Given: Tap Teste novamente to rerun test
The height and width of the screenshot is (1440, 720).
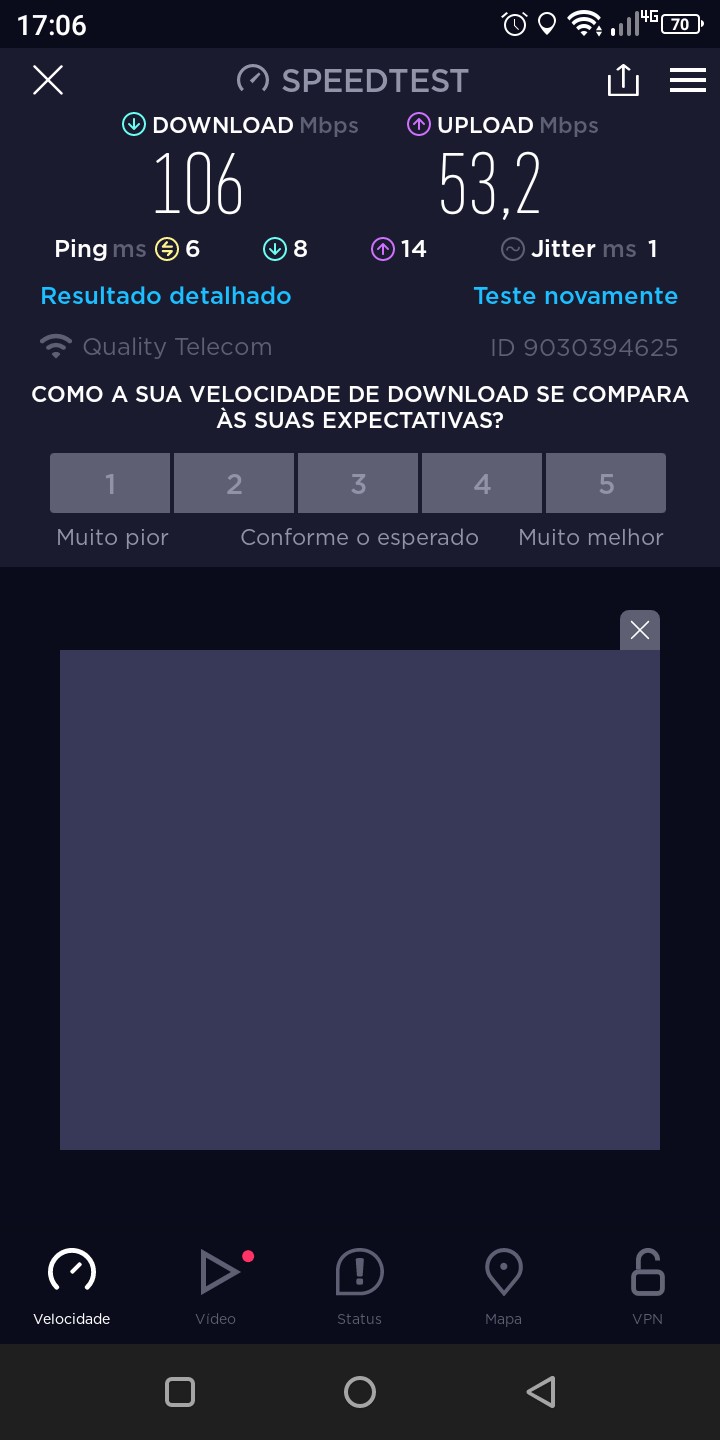Looking at the screenshot, I should [x=575, y=296].
